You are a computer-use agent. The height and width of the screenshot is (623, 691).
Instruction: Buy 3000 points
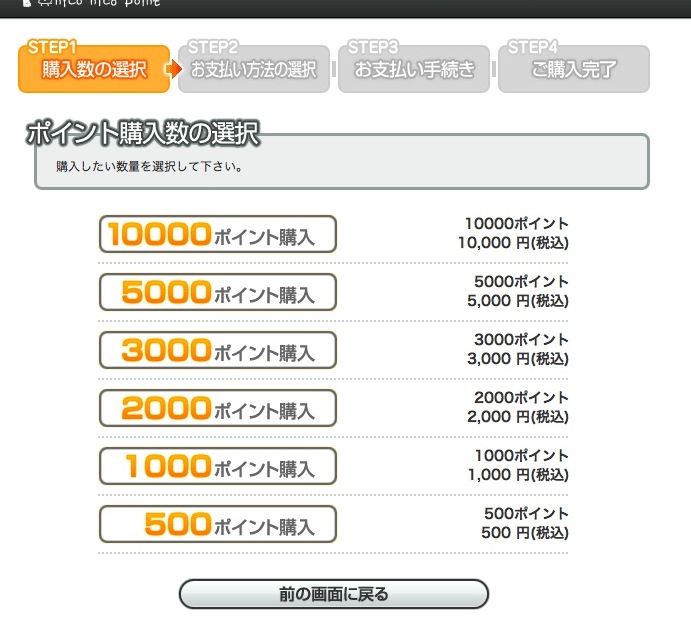[x=218, y=350]
